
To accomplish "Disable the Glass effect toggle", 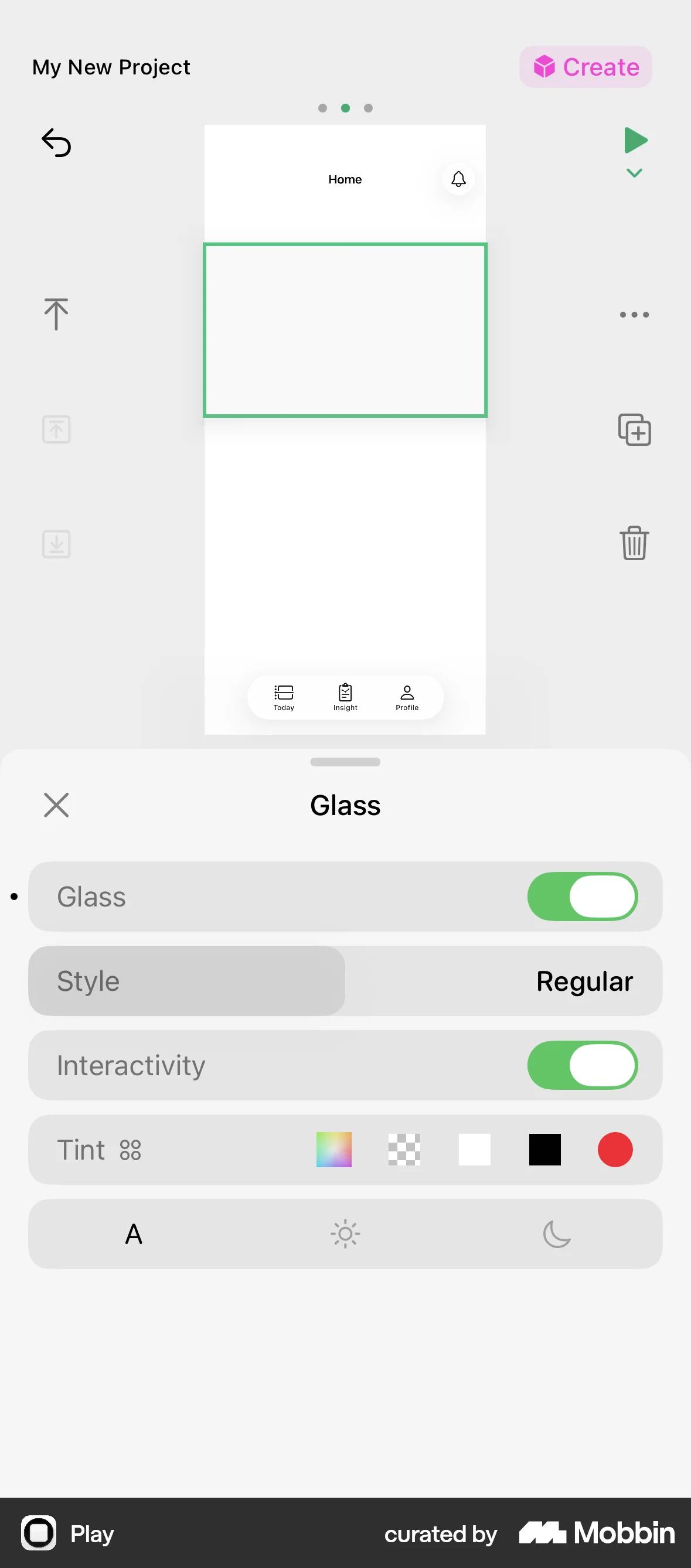I will [x=583, y=896].
